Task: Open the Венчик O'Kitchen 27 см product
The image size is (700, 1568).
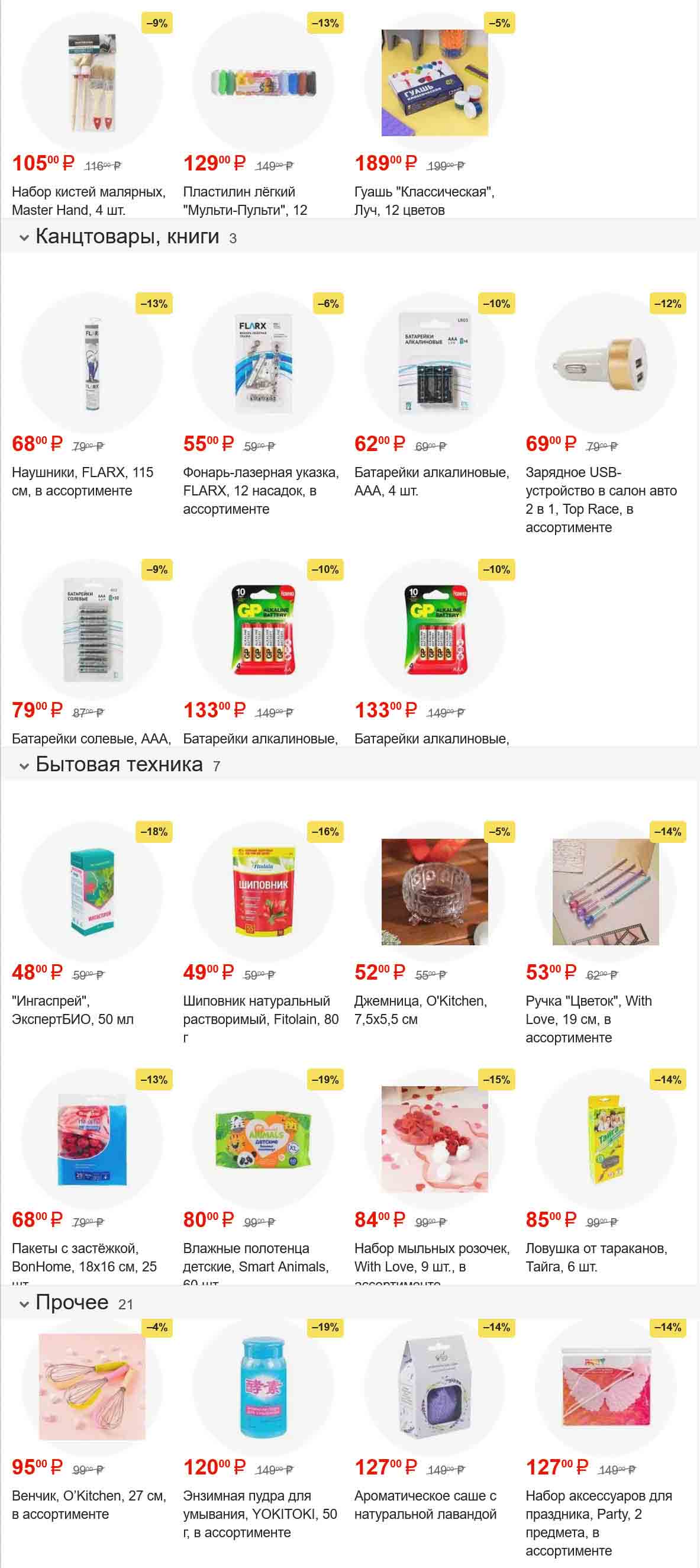Action: tap(92, 1387)
